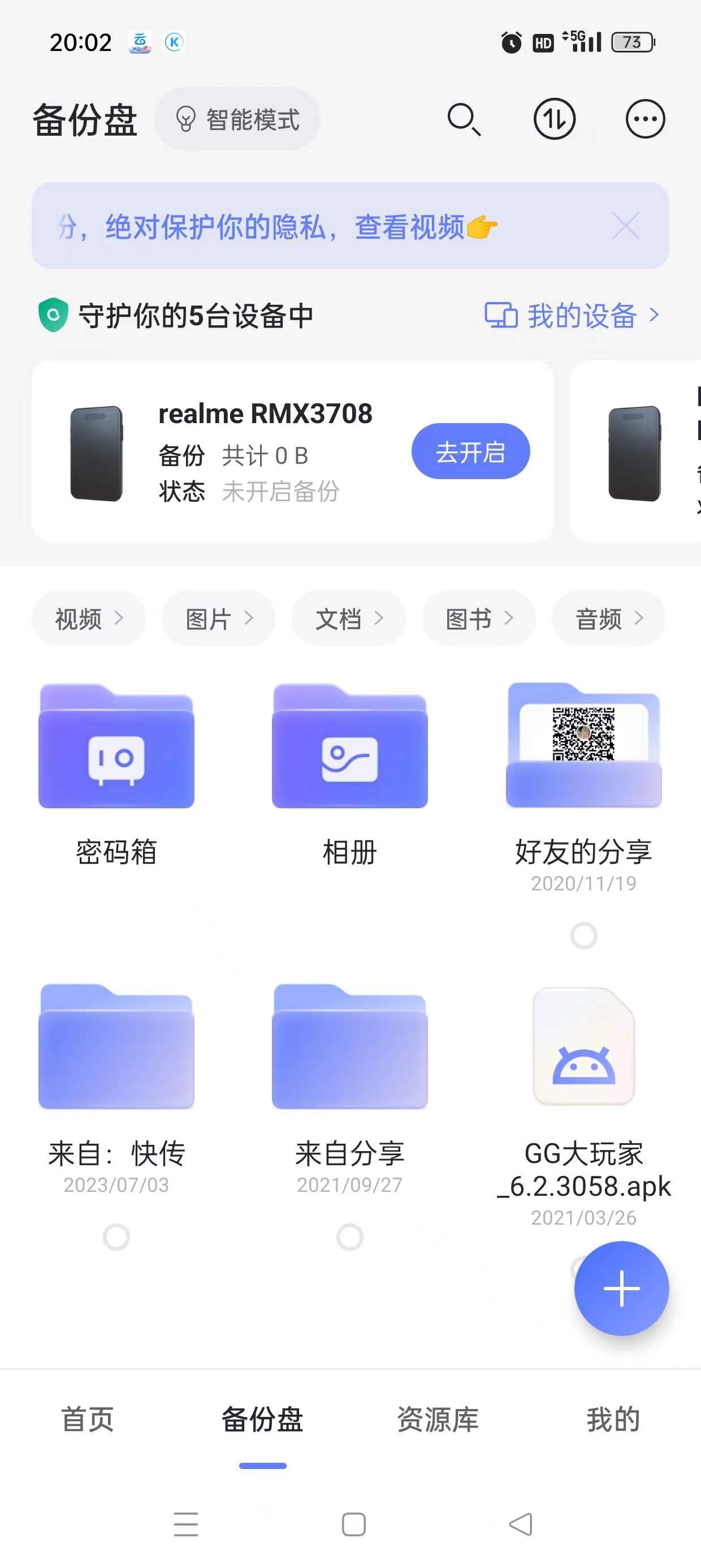Image resolution: width=701 pixels, height=1568 pixels.
Task: Filter files by 图片
Action: [x=218, y=618]
